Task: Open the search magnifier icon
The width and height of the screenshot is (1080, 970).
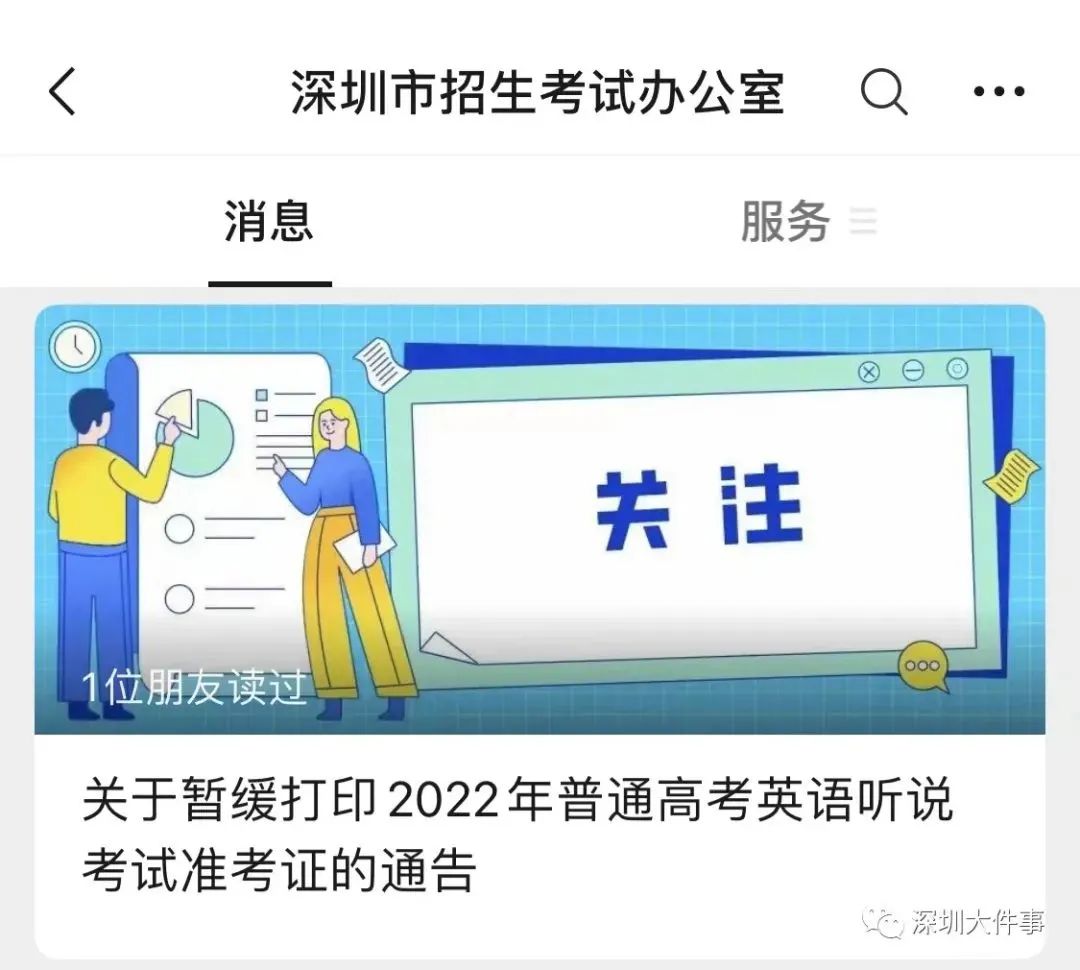Action: 884,92
